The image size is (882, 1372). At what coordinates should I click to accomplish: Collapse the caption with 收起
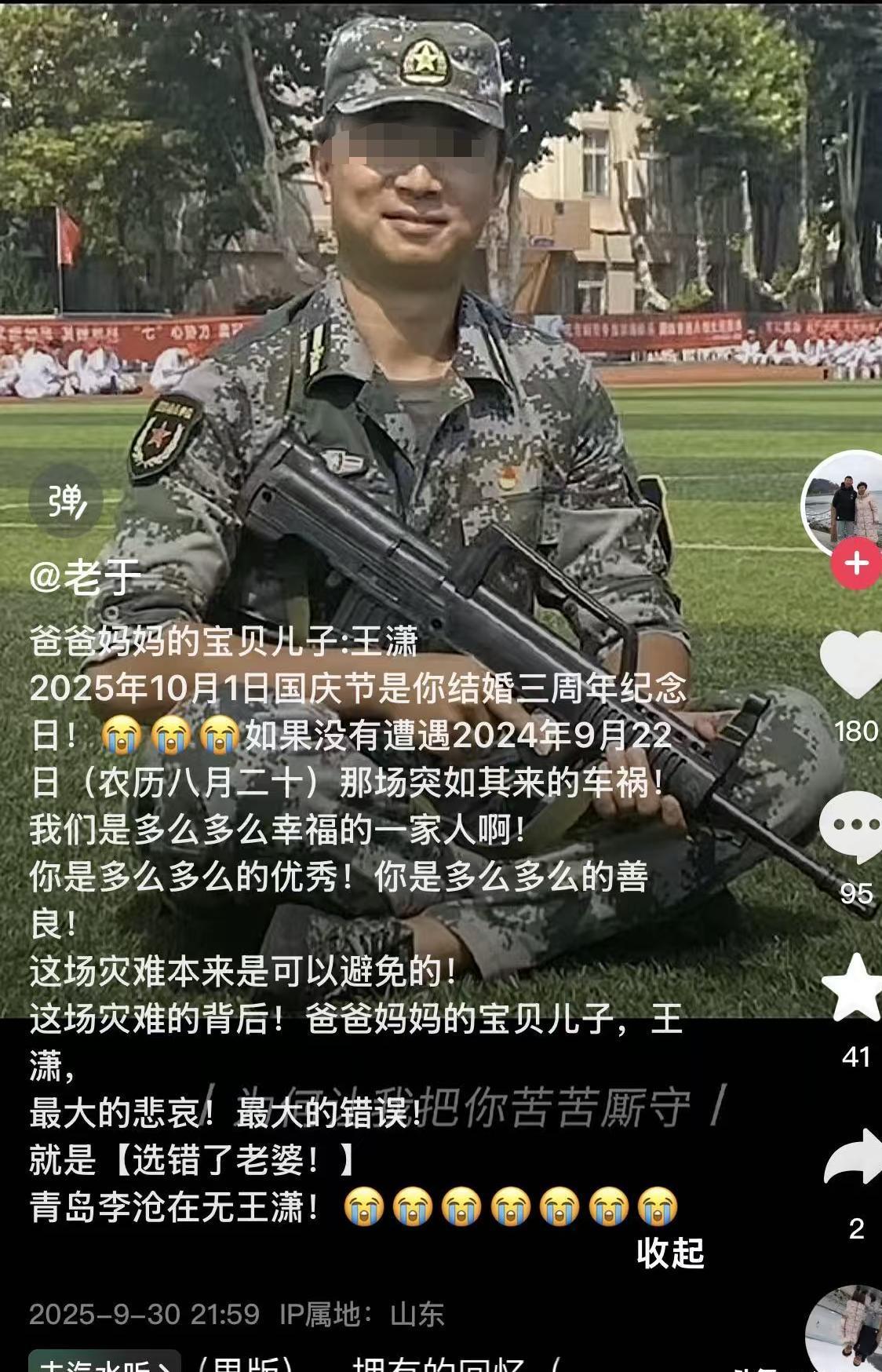pyautogui.click(x=670, y=1253)
